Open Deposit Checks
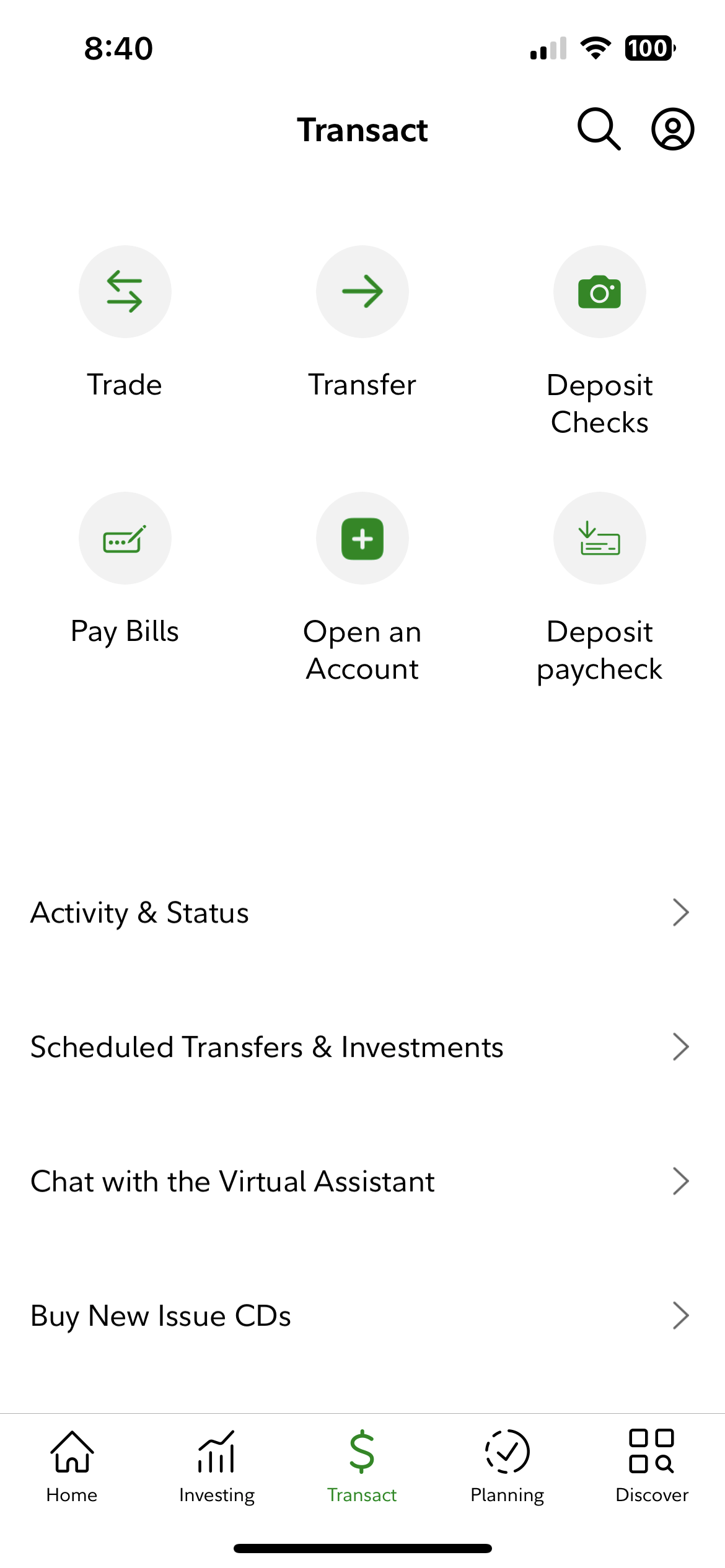 [x=599, y=292]
